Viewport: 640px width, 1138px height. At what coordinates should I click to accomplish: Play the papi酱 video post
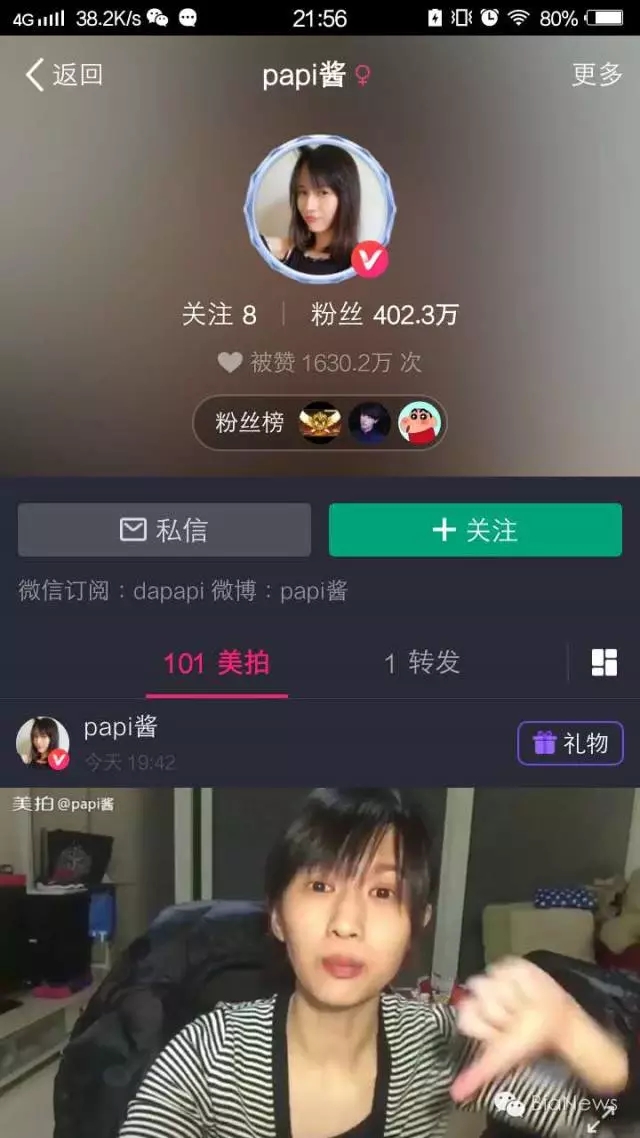[320, 960]
